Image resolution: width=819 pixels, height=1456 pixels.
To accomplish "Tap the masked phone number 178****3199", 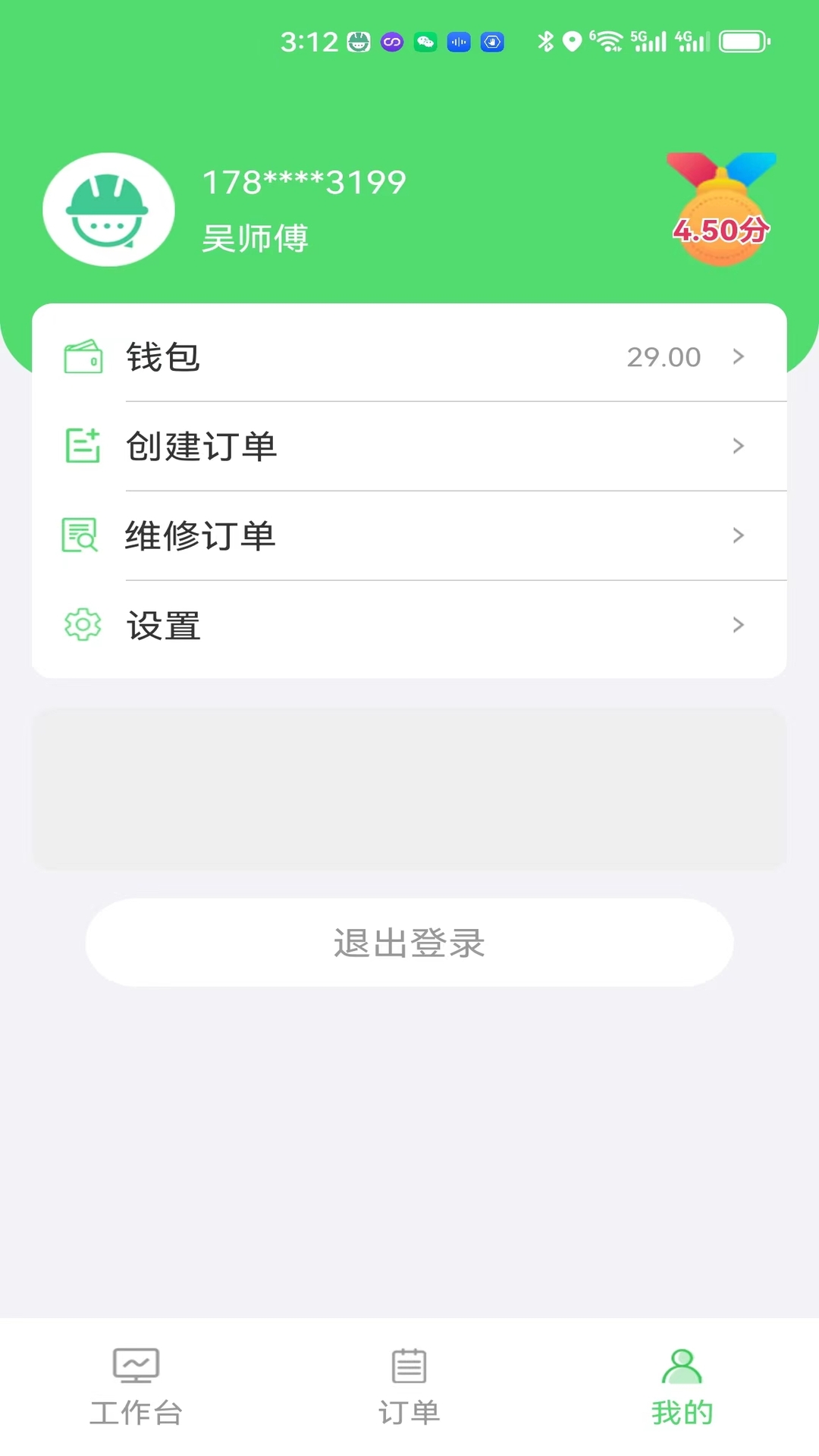I will [x=303, y=180].
